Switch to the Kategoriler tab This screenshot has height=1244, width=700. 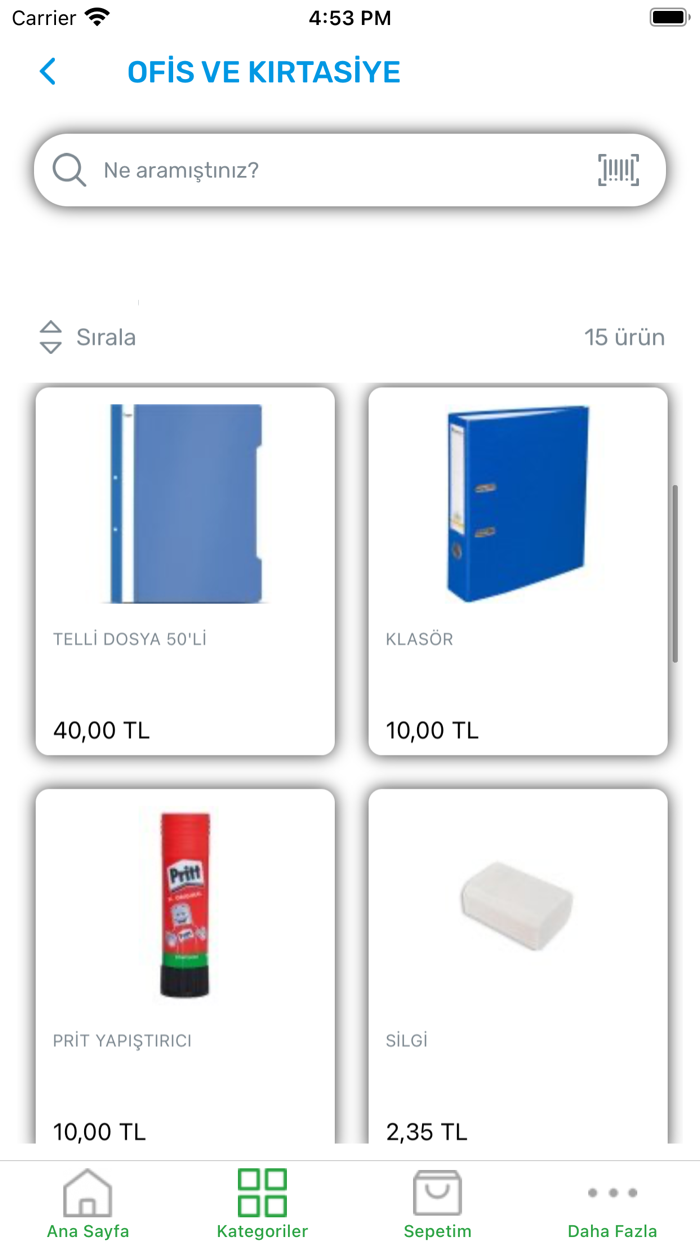point(262,1204)
